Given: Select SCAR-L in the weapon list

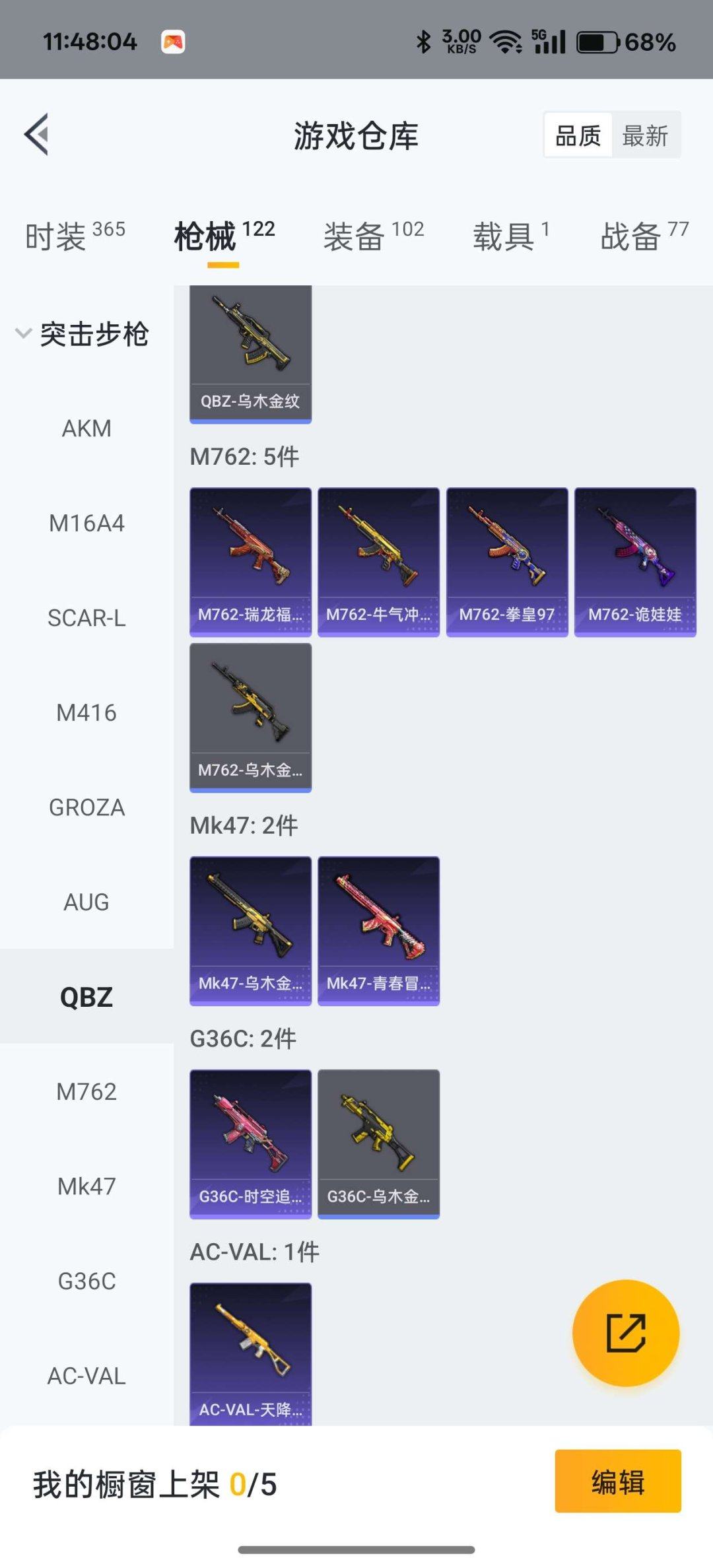Looking at the screenshot, I should (x=86, y=618).
